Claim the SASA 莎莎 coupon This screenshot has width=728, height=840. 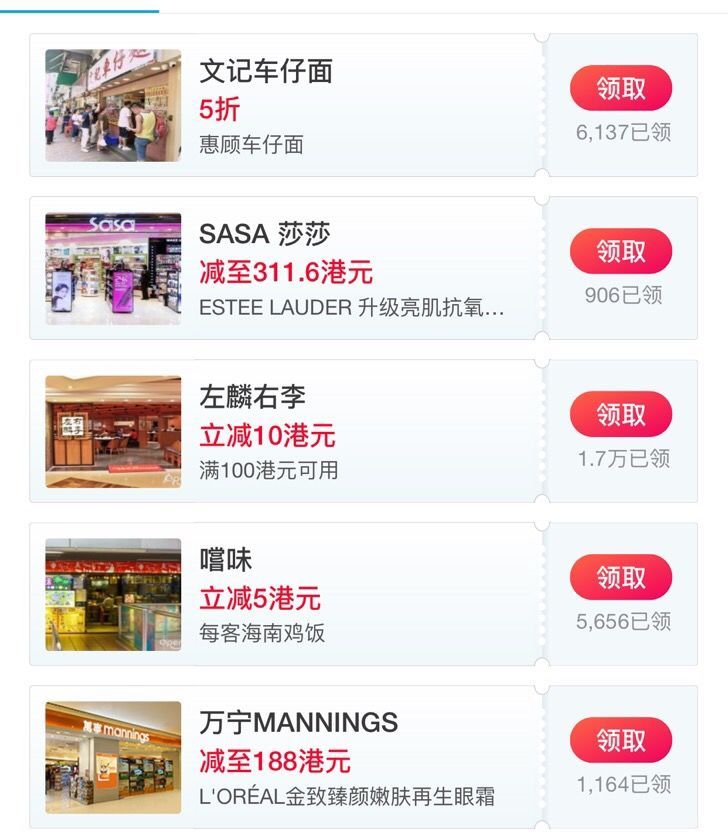pos(620,251)
